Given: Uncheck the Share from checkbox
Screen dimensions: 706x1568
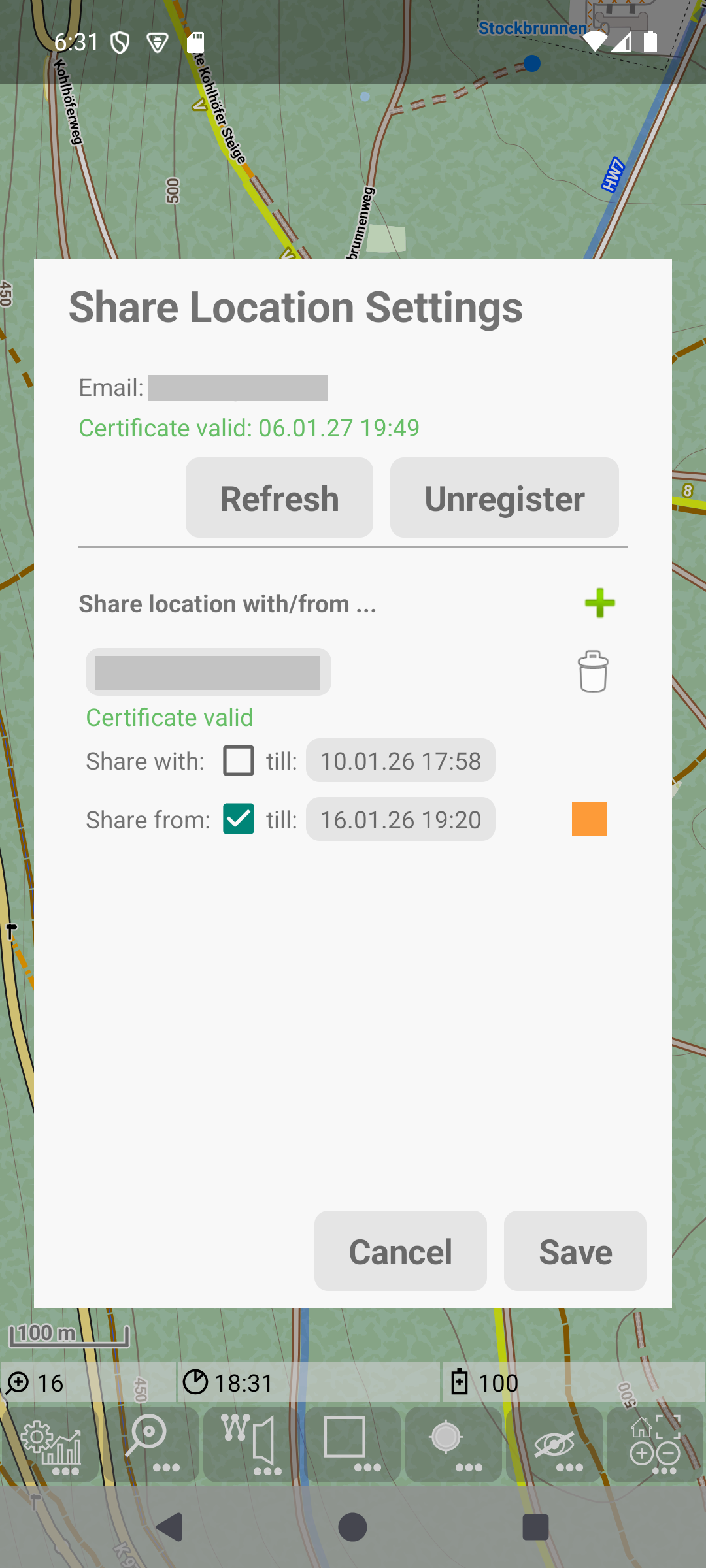Looking at the screenshot, I should point(239,819).
